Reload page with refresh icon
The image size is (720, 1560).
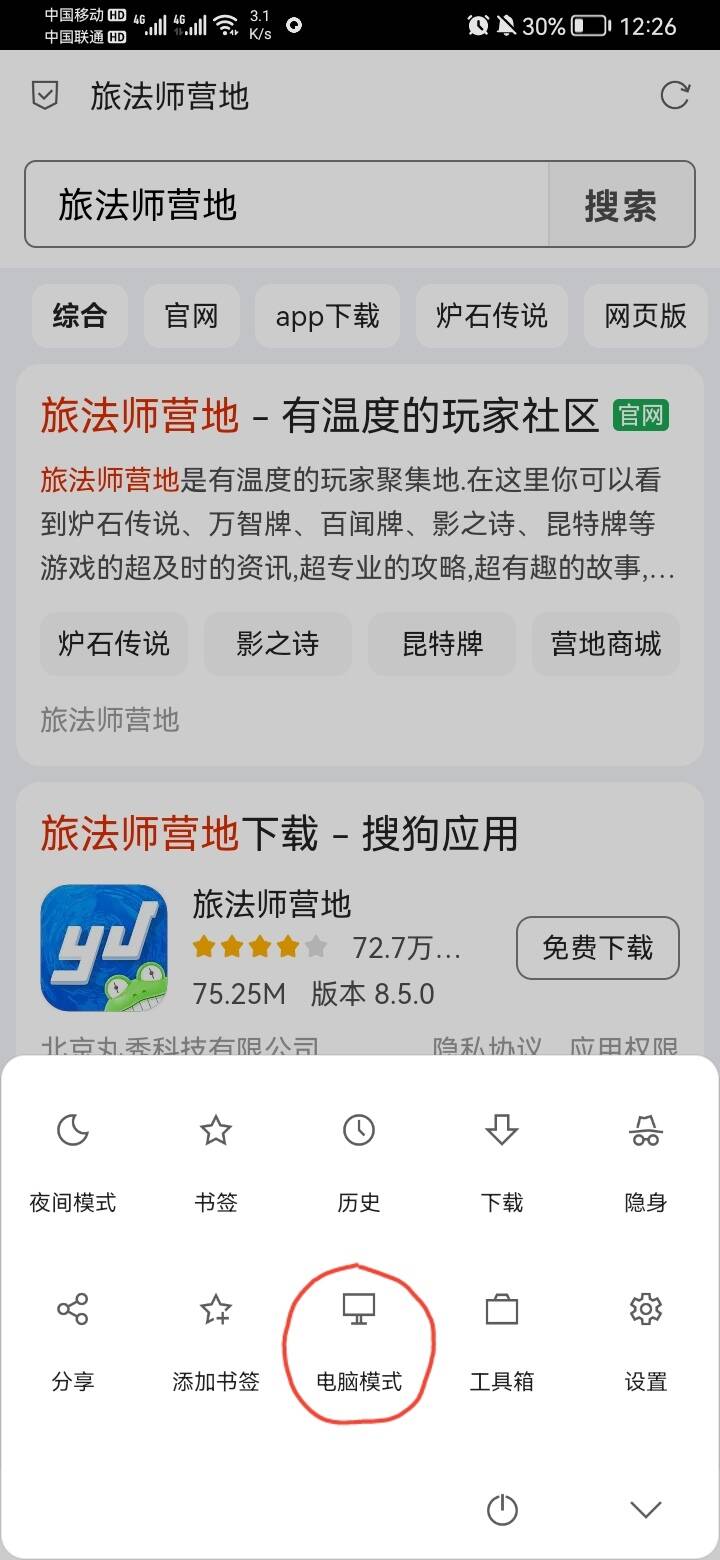(675, 96)
